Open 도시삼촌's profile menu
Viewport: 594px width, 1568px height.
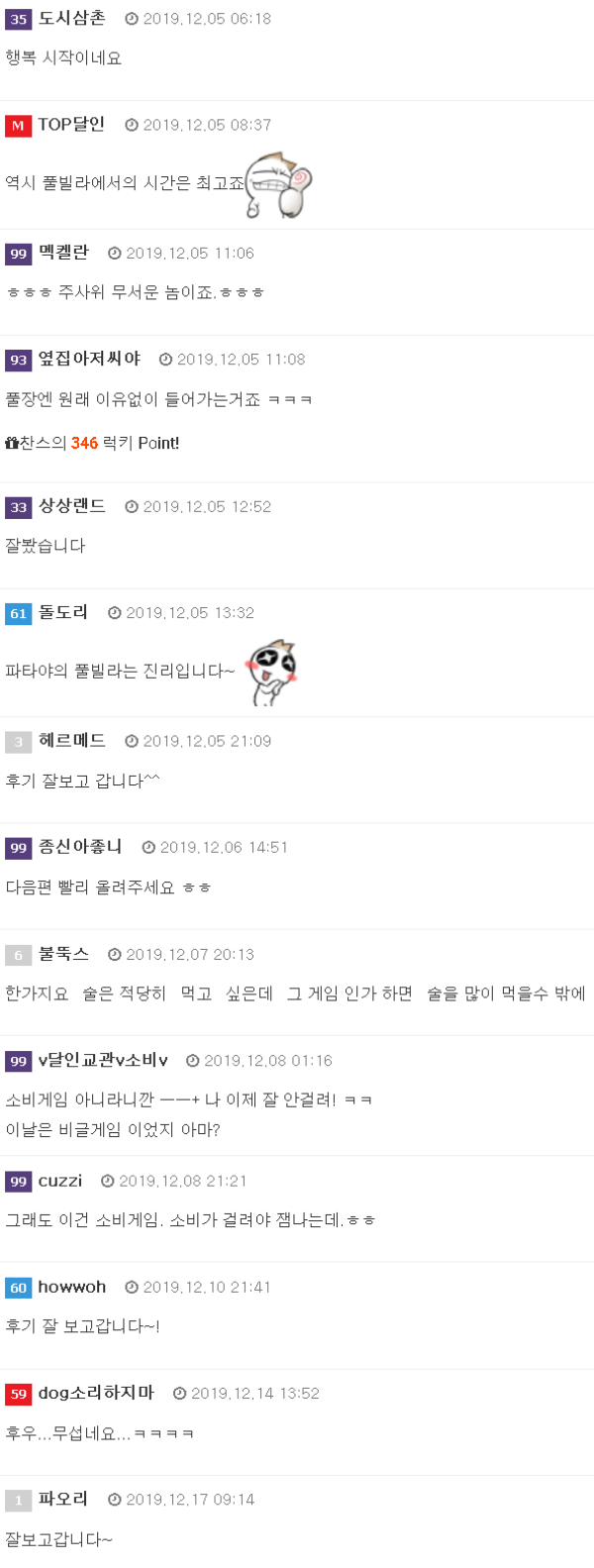(x=71, y=19)
